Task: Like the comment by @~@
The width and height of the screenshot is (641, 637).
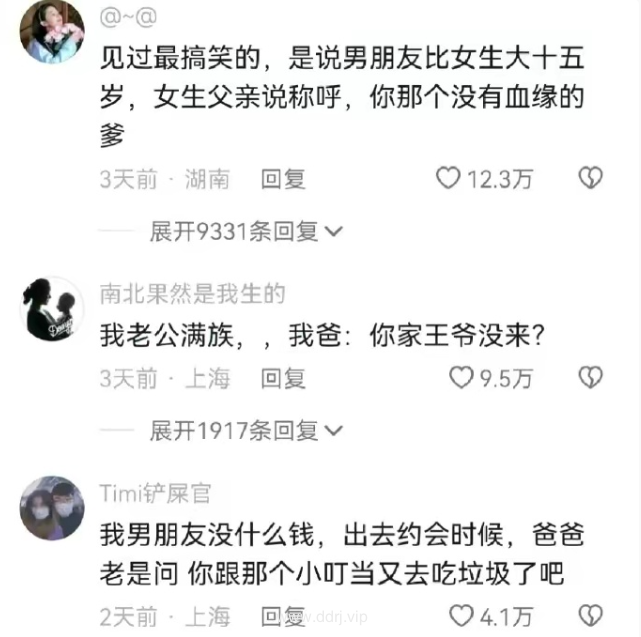Action: (x=449, y=179)
